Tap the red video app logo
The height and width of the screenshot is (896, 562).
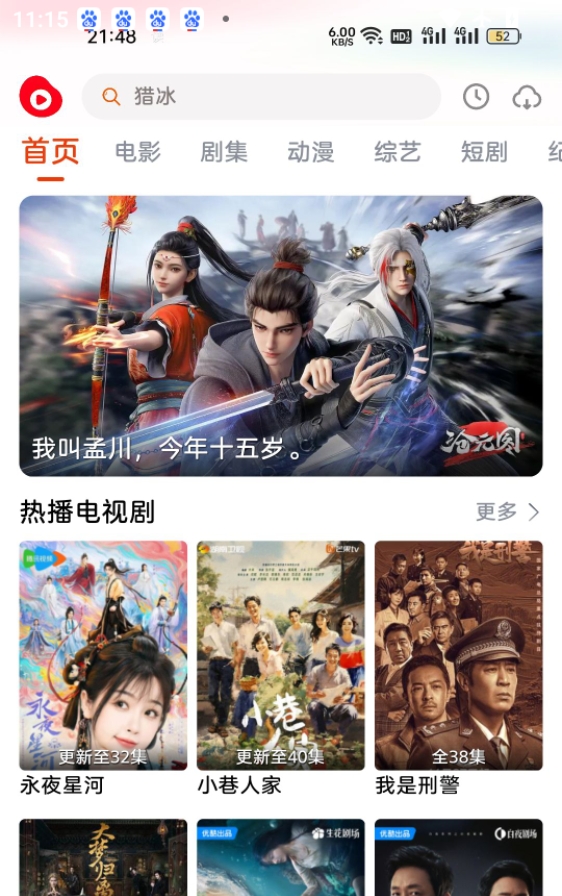coord(41,97)
